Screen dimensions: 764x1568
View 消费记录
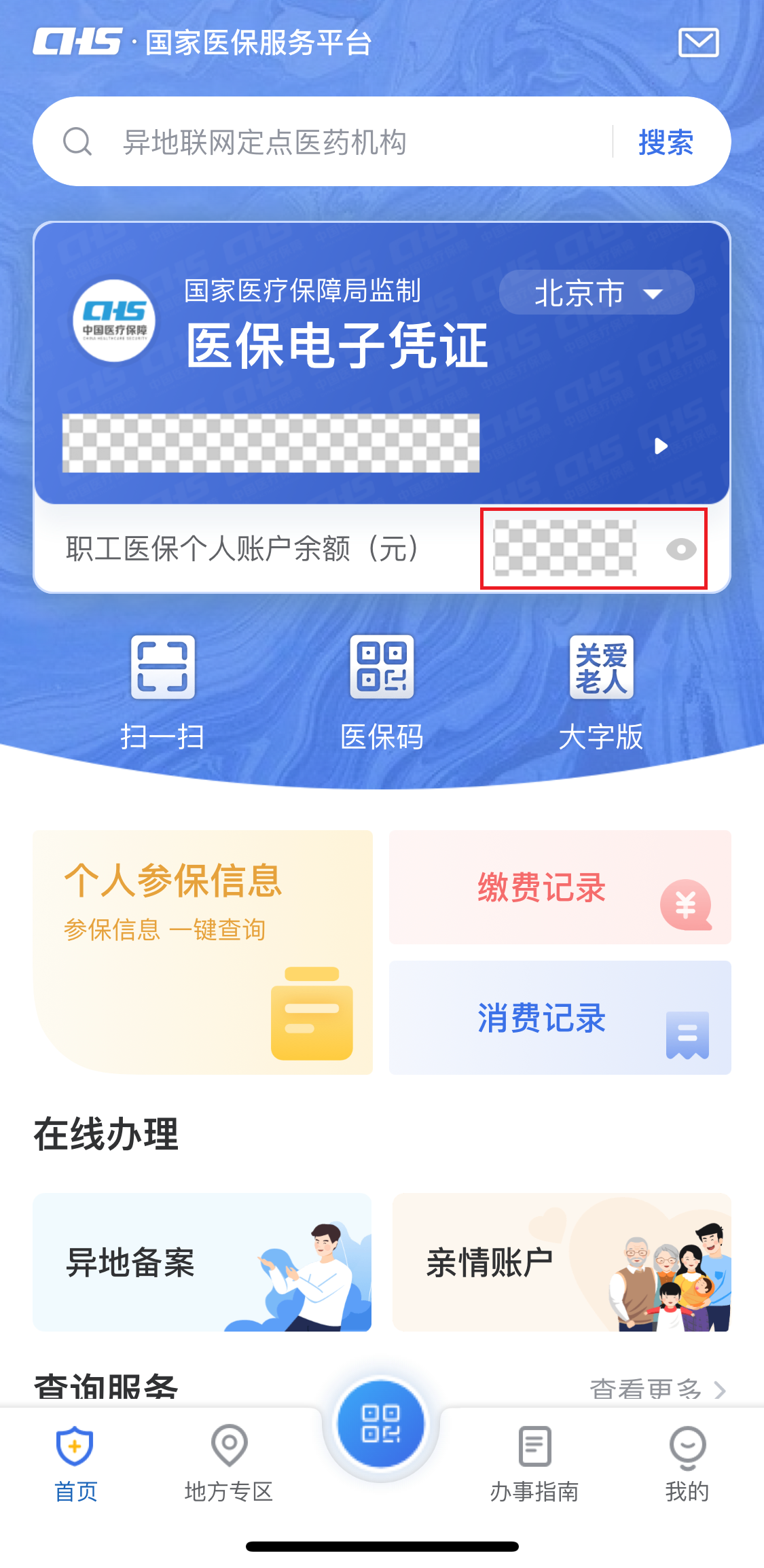(x=560, y=1018)
